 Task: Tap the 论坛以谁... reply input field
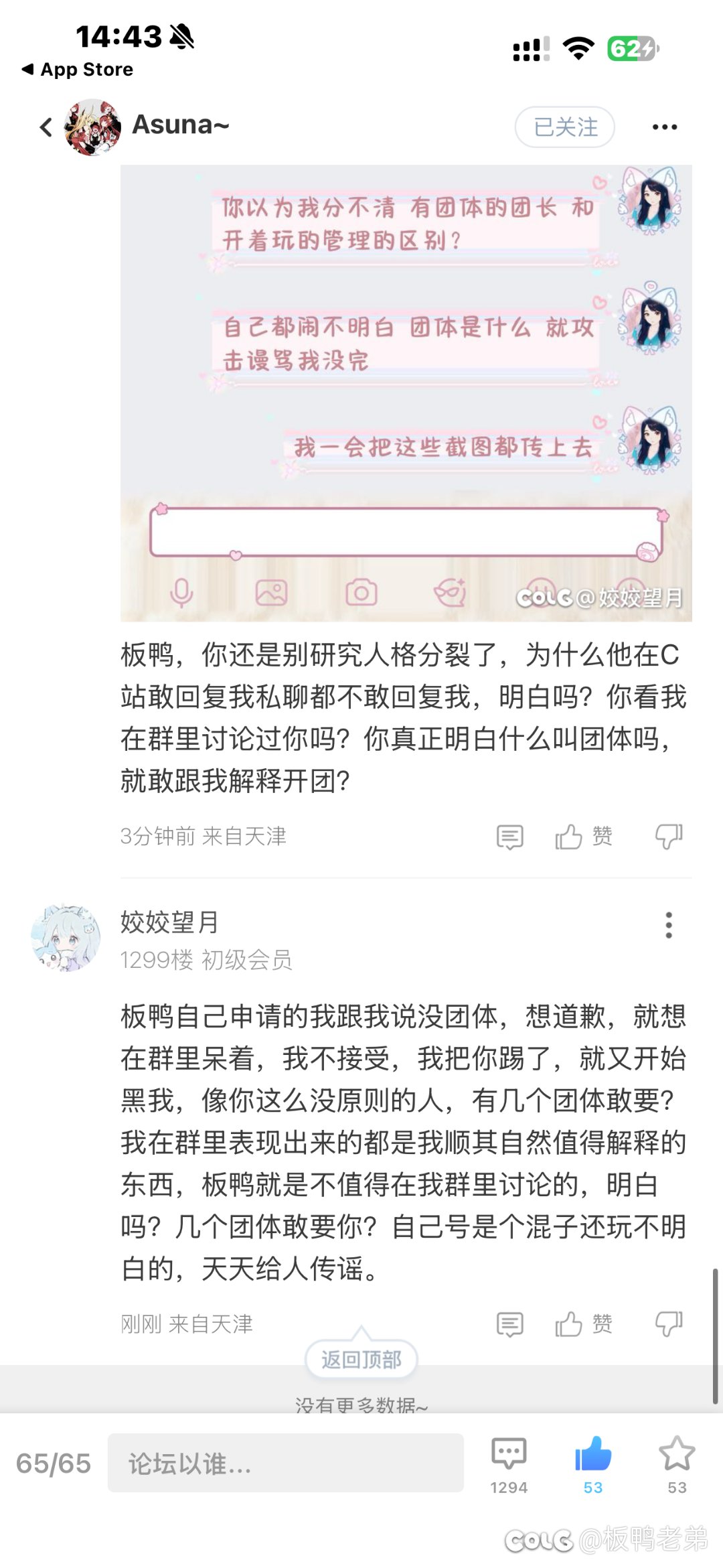(285, 1464)
